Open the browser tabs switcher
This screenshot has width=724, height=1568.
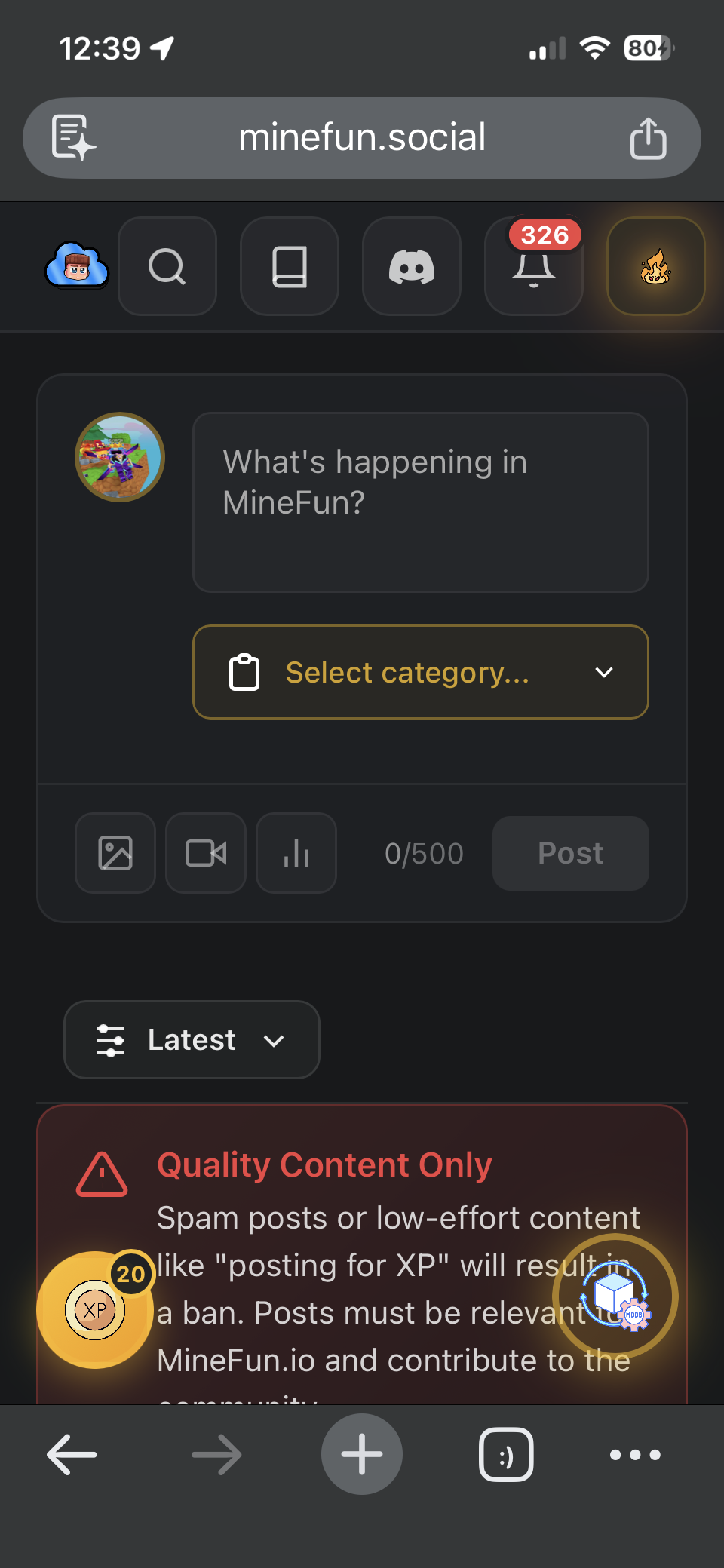[x=506, y=1454]
